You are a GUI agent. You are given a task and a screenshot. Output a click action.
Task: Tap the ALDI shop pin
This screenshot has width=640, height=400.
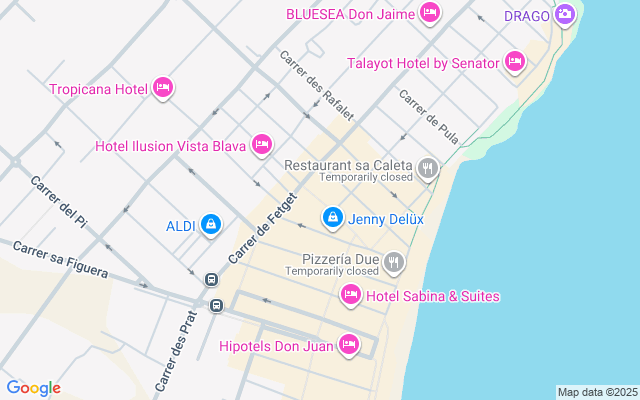(210, 225)
